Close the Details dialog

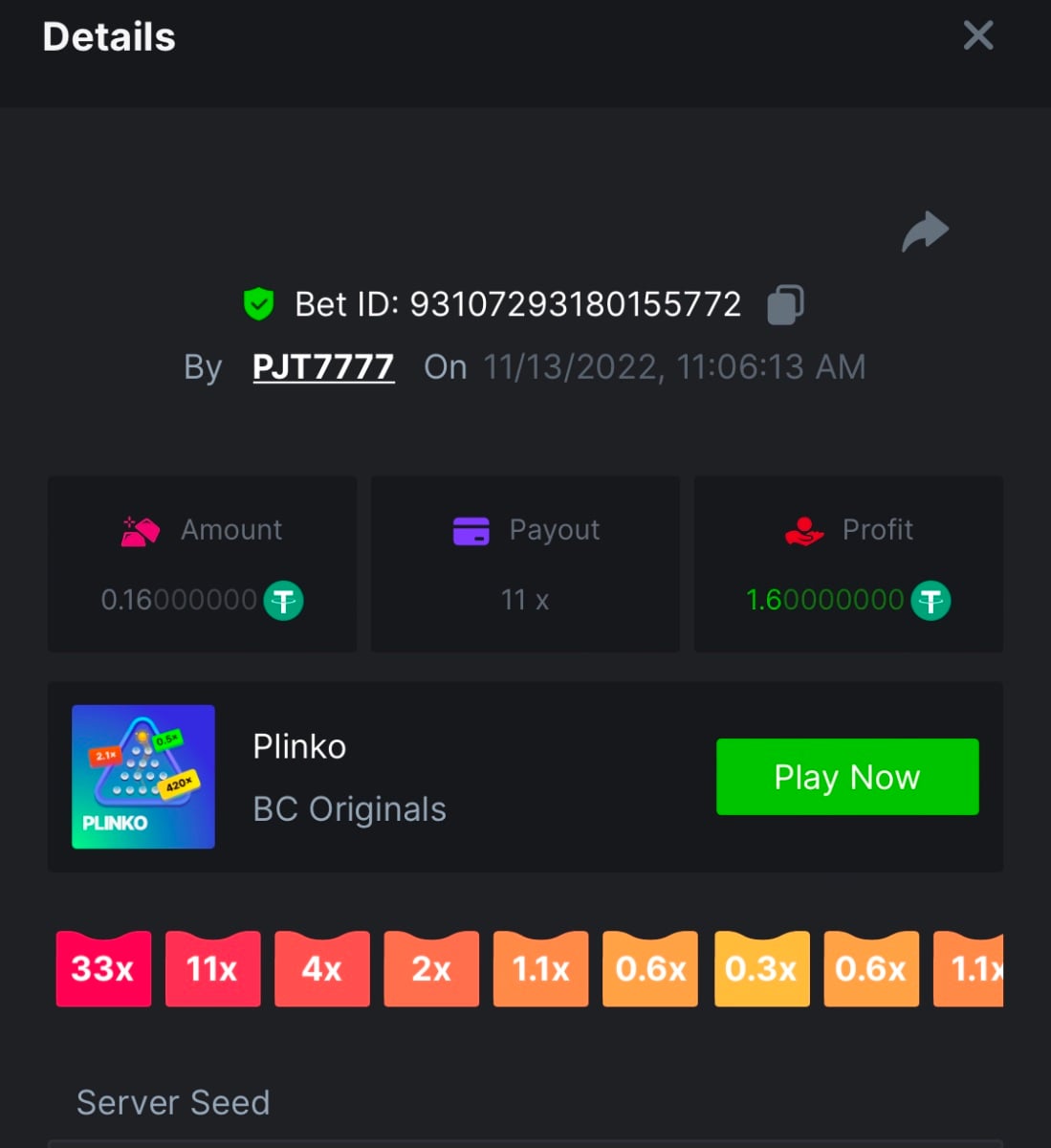point(978,36)
